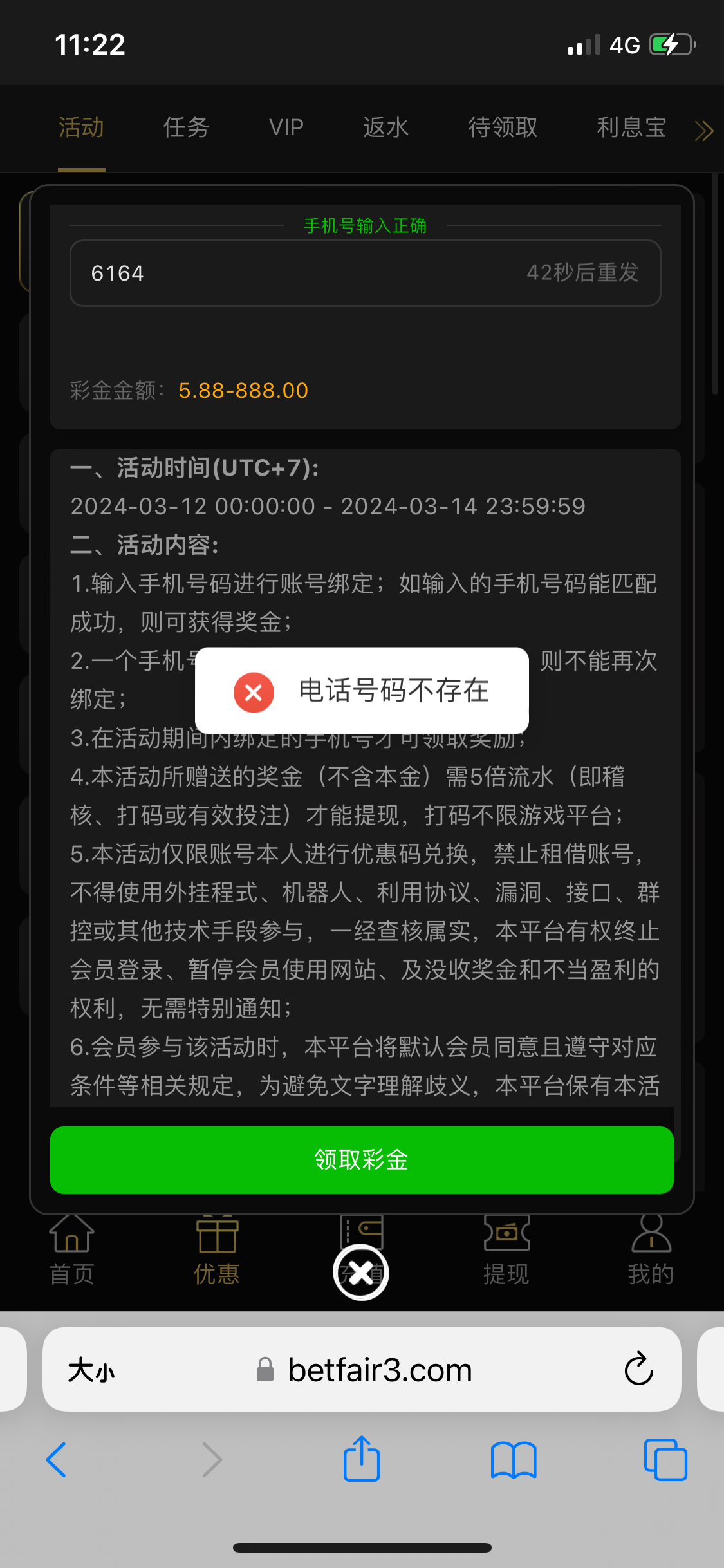Reload the page in Safari
The image size is (724, 1568).
click(638, 1369)
